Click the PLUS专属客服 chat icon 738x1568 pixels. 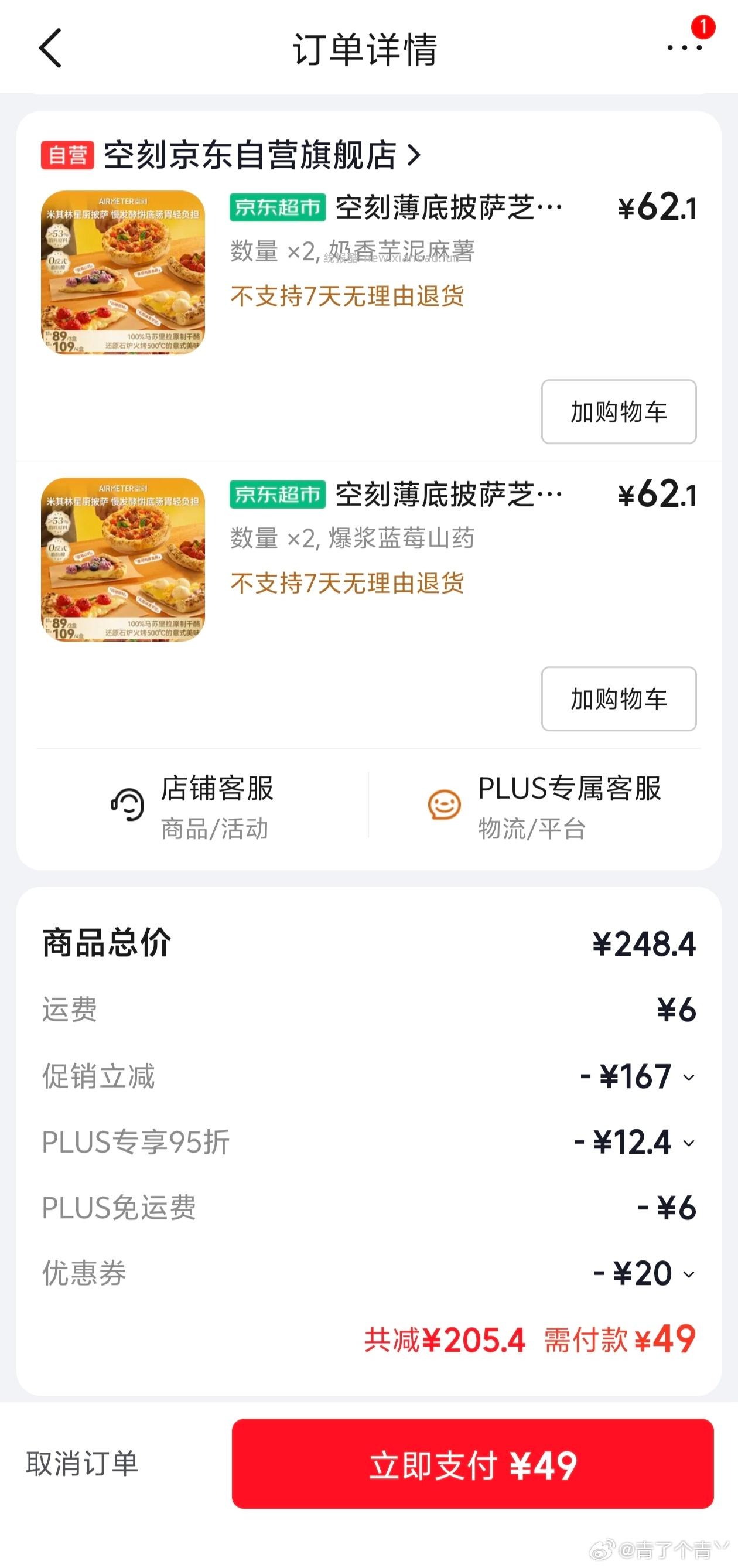pyautogui.click(x=443, y=803)
